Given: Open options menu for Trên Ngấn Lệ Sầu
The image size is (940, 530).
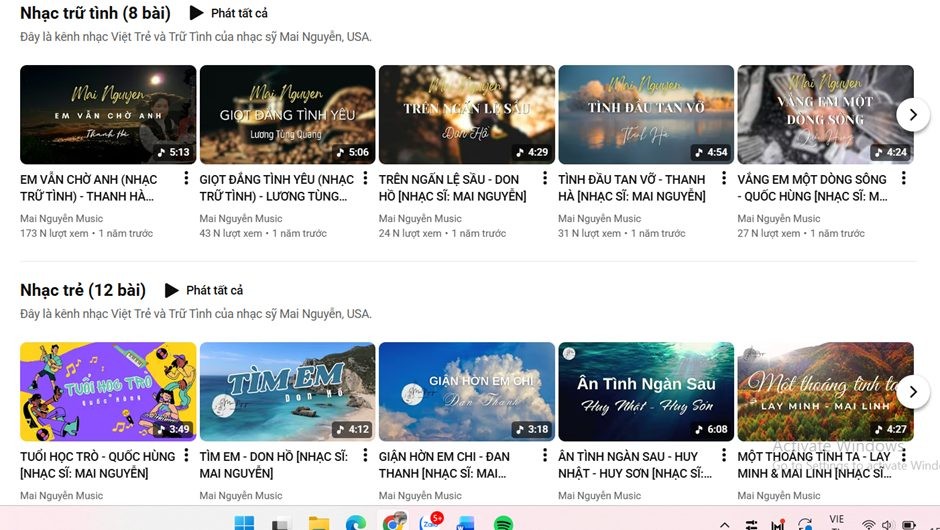Looking at the screenshot, I should tap(545, 179).
